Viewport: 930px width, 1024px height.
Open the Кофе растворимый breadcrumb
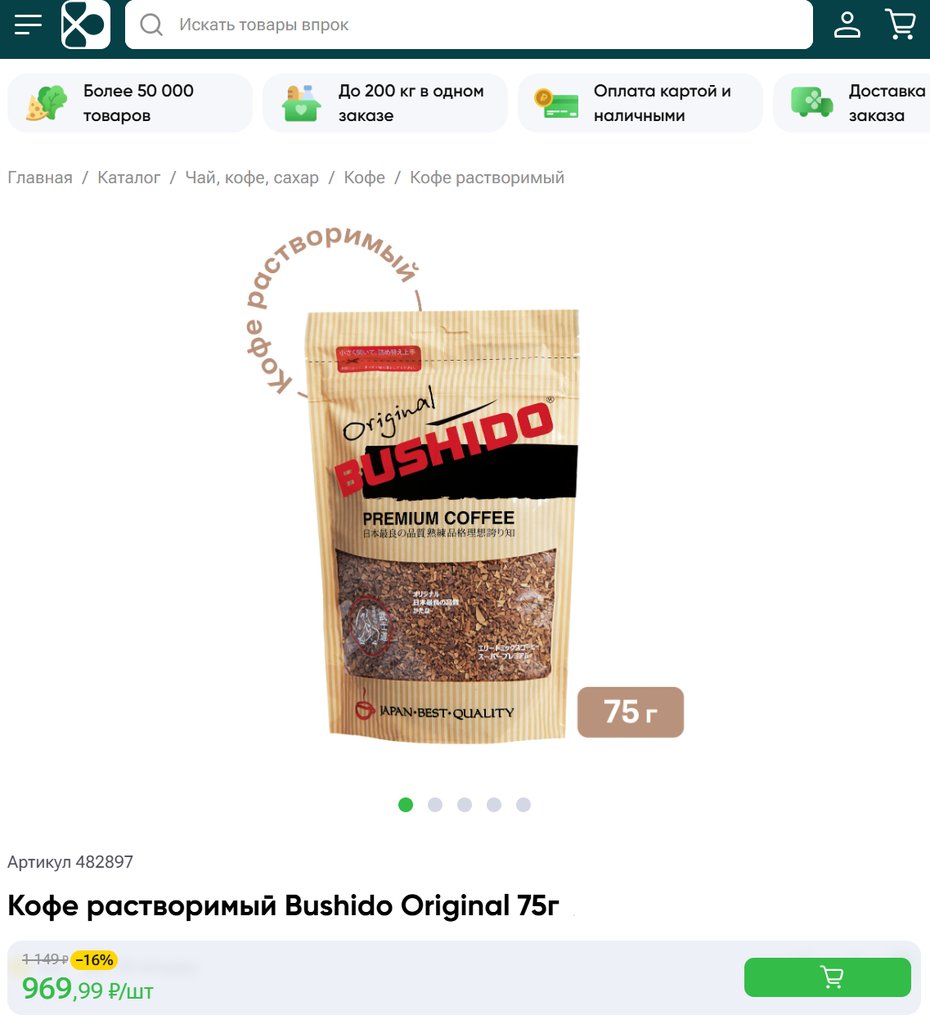point(487,178)
